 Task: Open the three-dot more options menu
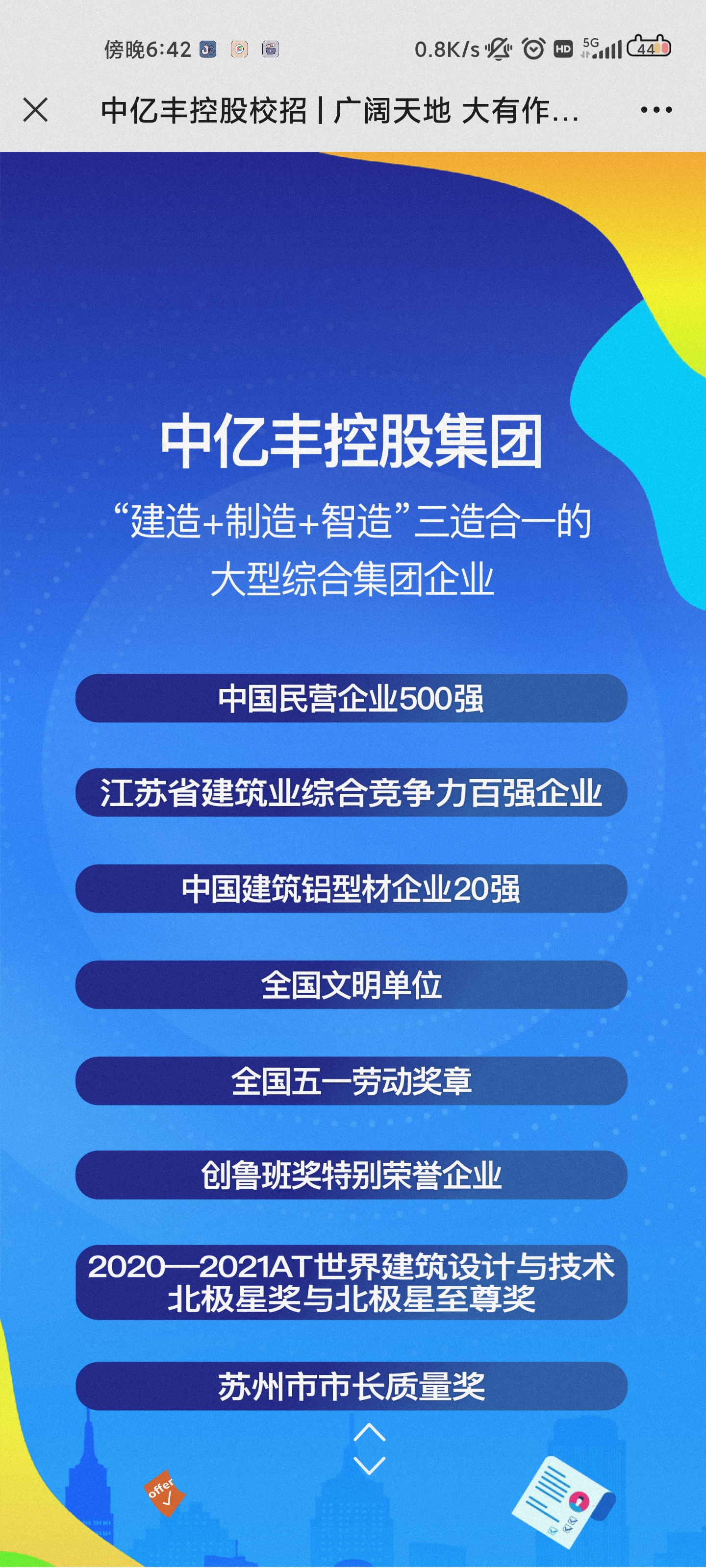click(656, 110)
